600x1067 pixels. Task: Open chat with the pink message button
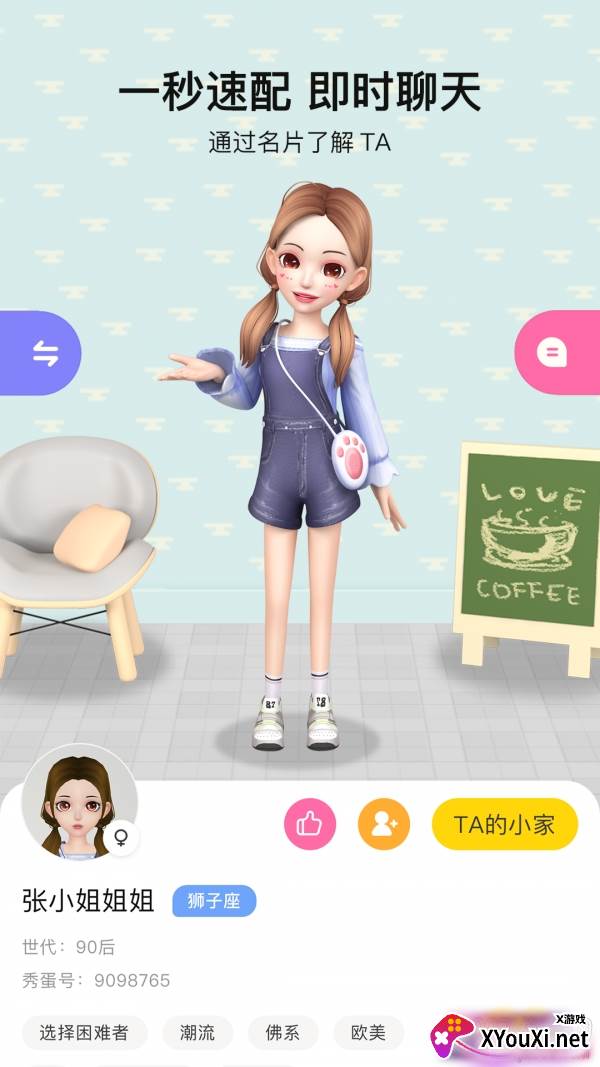tap(557, 352)
